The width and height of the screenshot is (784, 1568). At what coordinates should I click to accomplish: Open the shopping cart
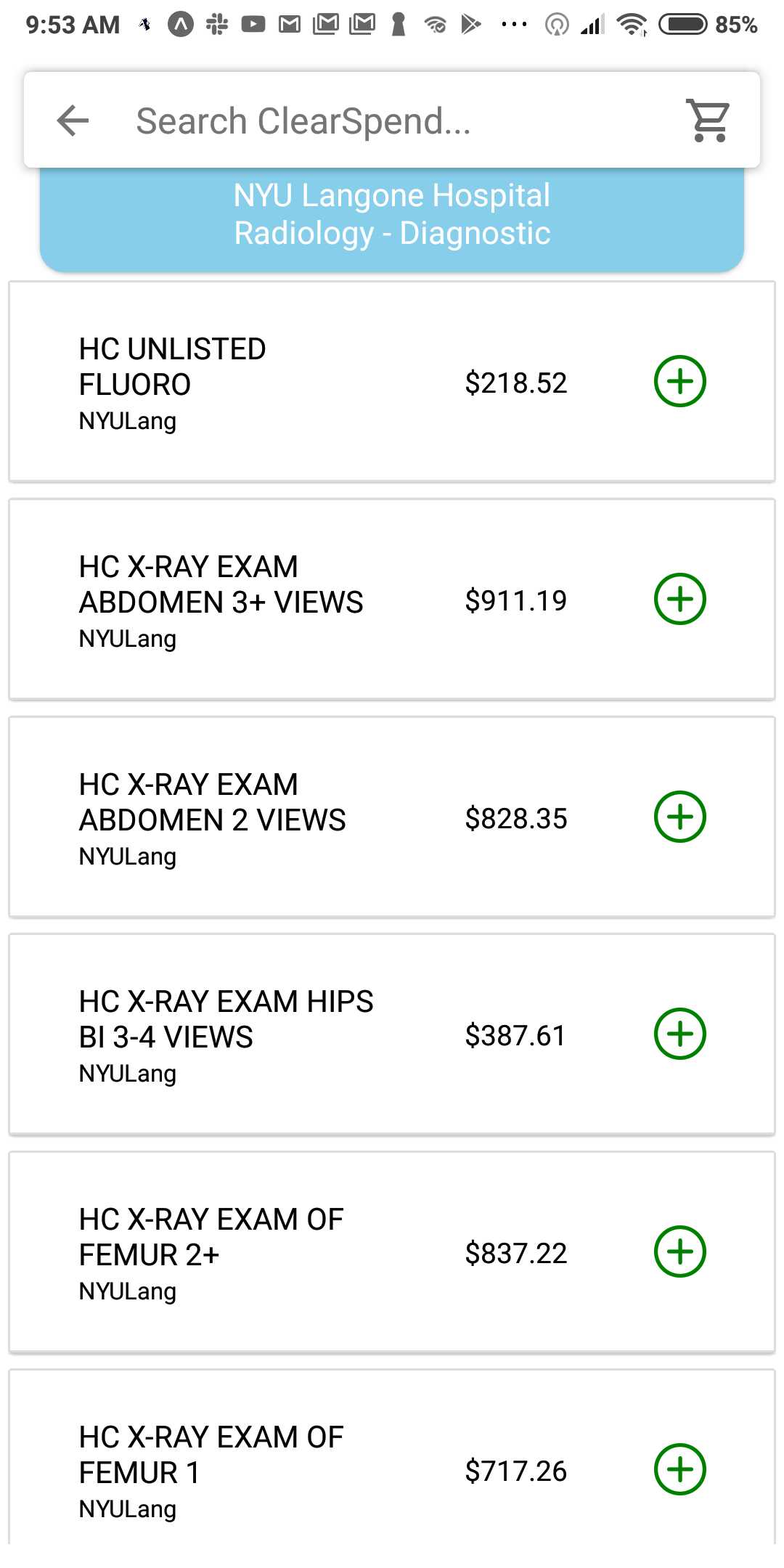point(709,121)
